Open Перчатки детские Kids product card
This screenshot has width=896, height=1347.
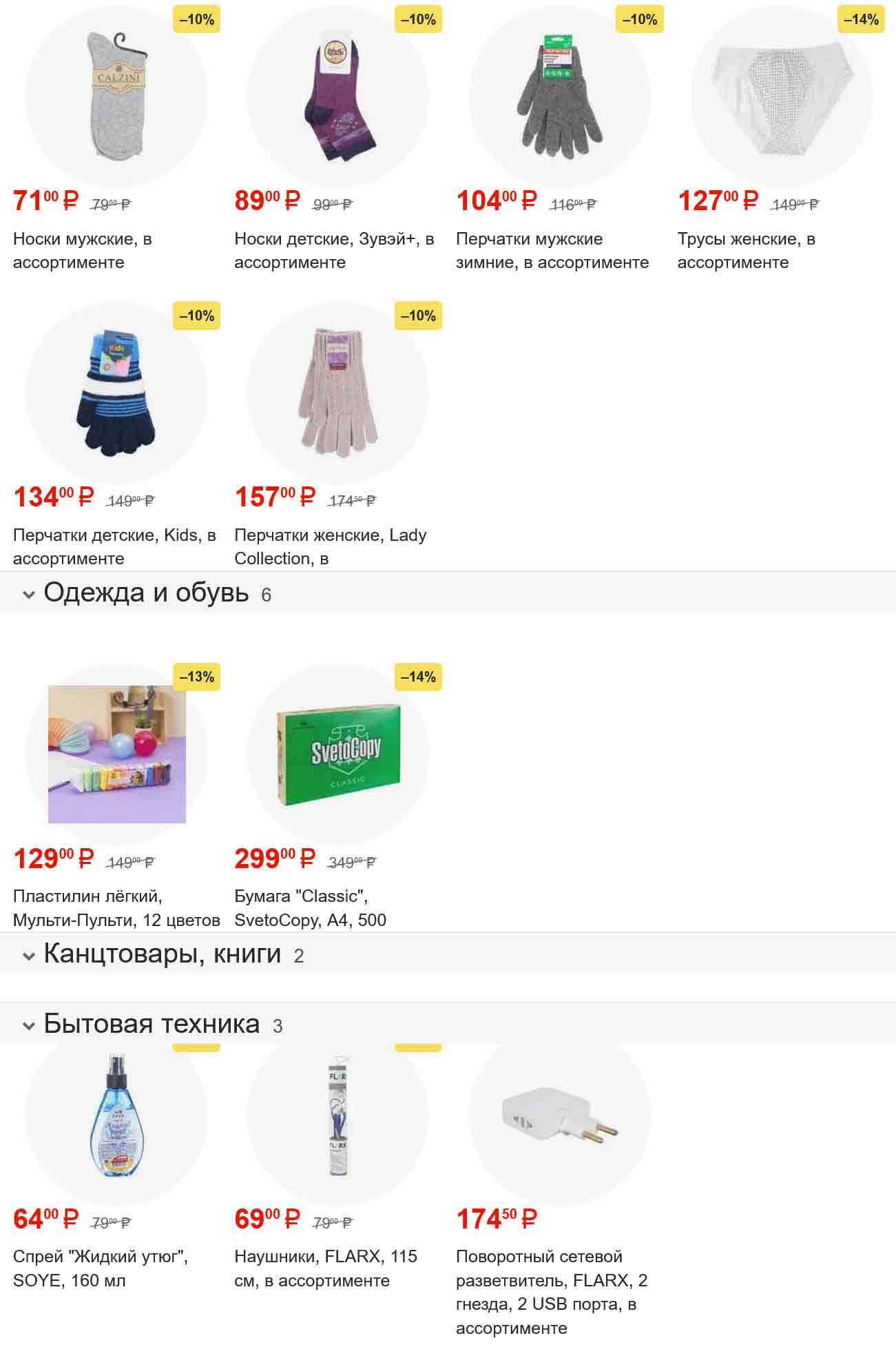[x=116, y=394]
